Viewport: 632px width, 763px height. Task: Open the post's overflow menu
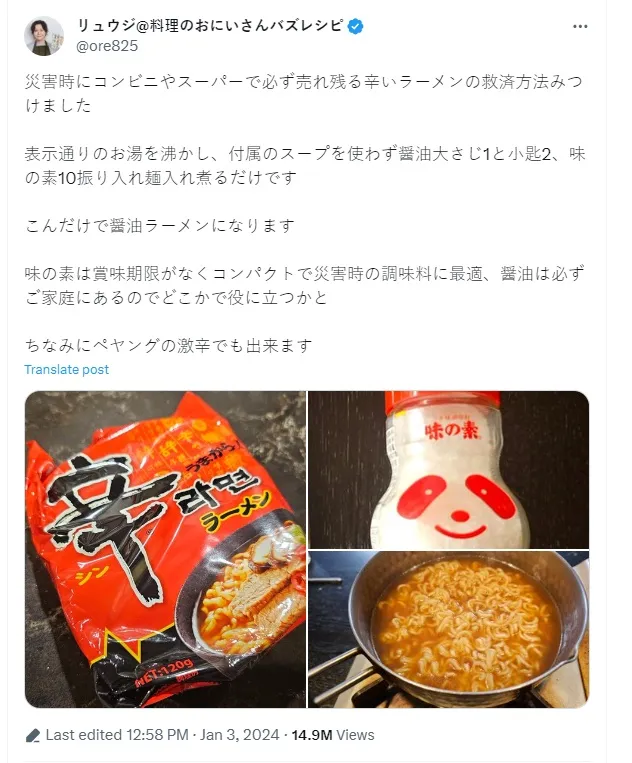(x=581, y=26)
